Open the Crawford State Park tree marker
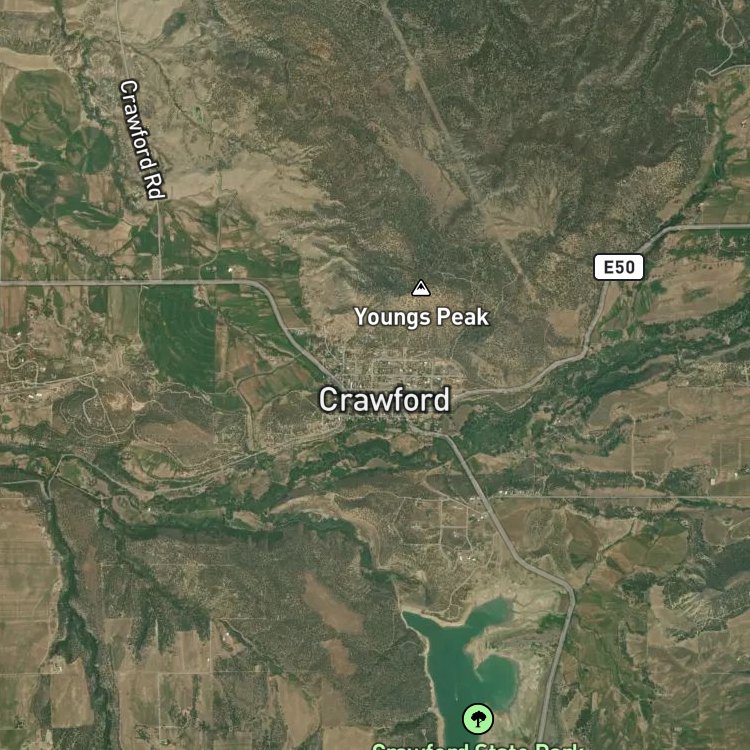This screenshot has width=750, height=750. [x=477, y=718]
